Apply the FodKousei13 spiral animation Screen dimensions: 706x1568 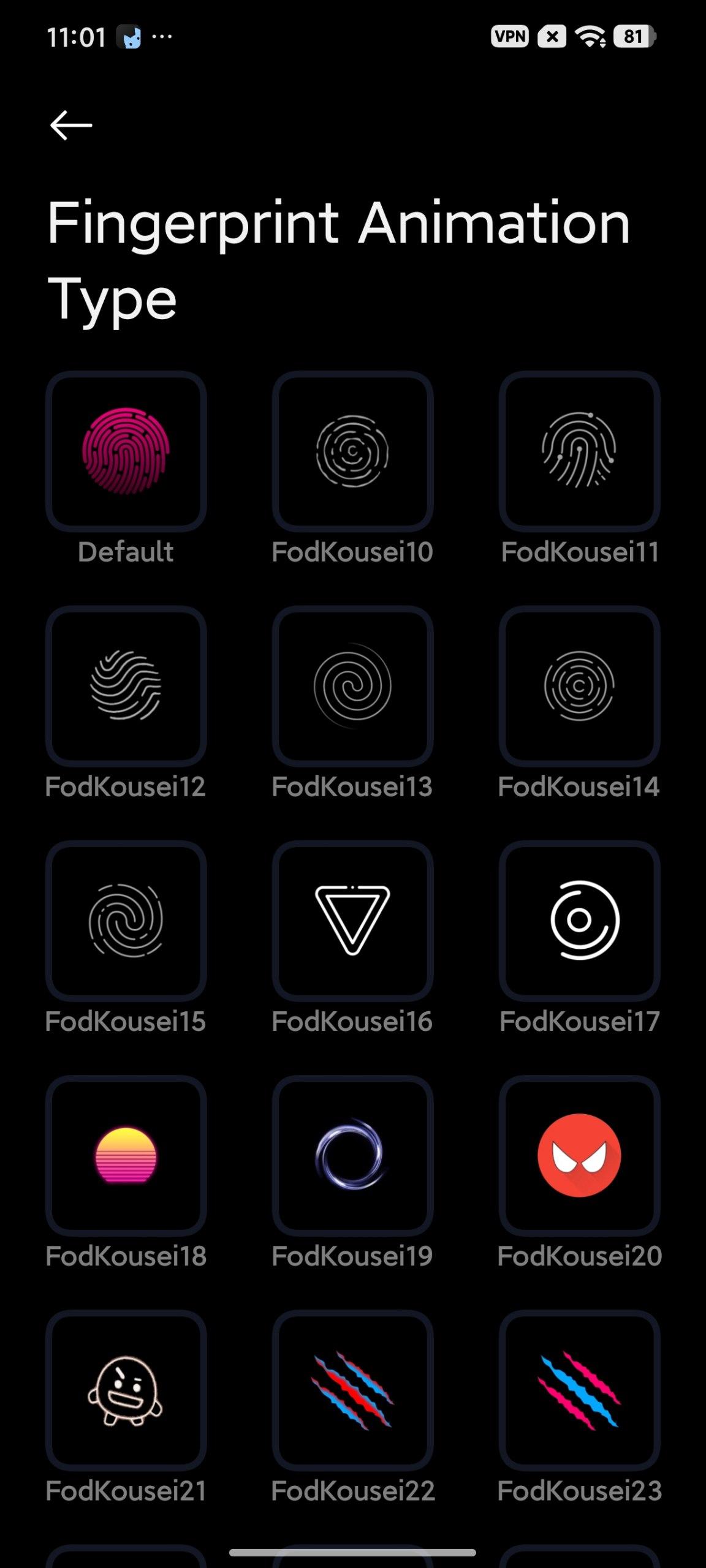point(352,686)
